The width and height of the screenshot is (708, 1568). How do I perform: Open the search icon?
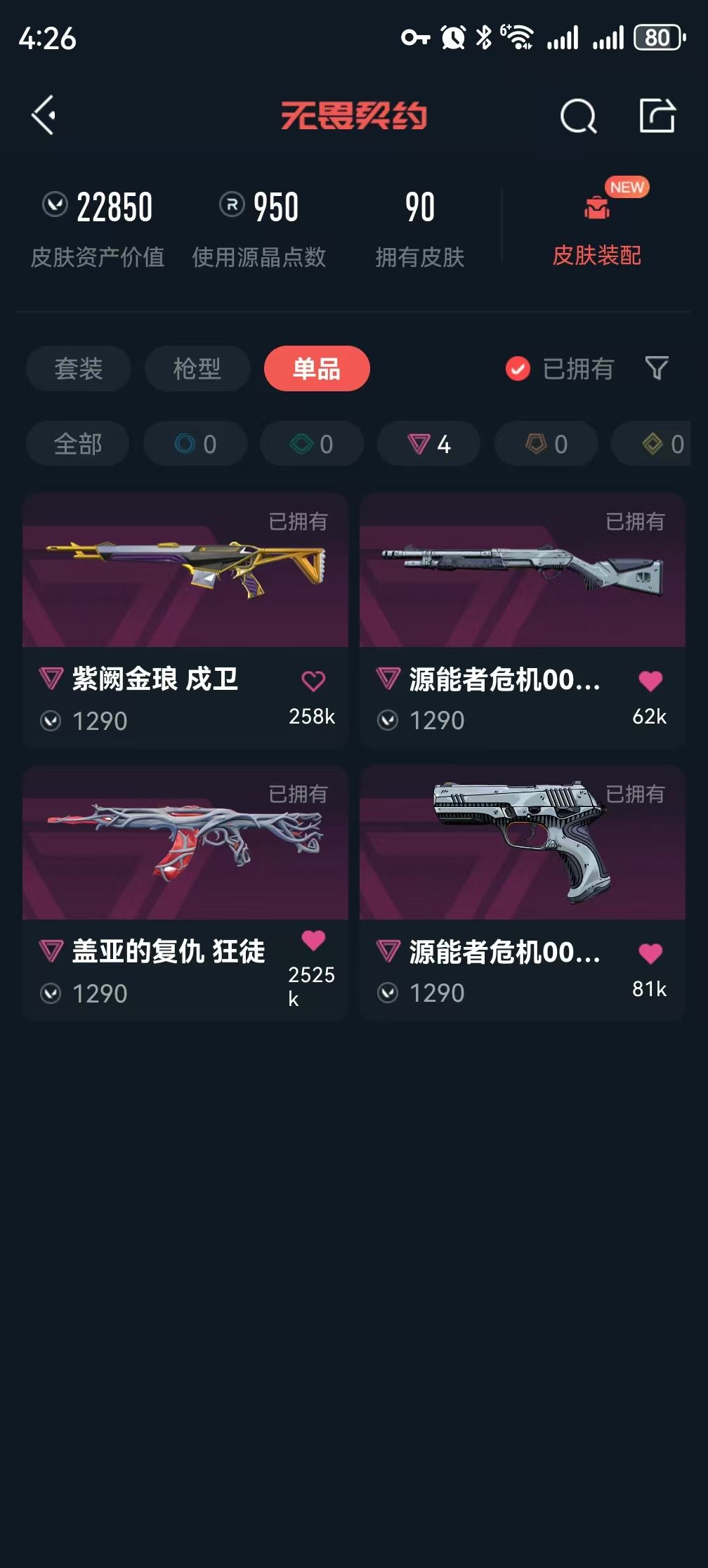tap(578, 116)
